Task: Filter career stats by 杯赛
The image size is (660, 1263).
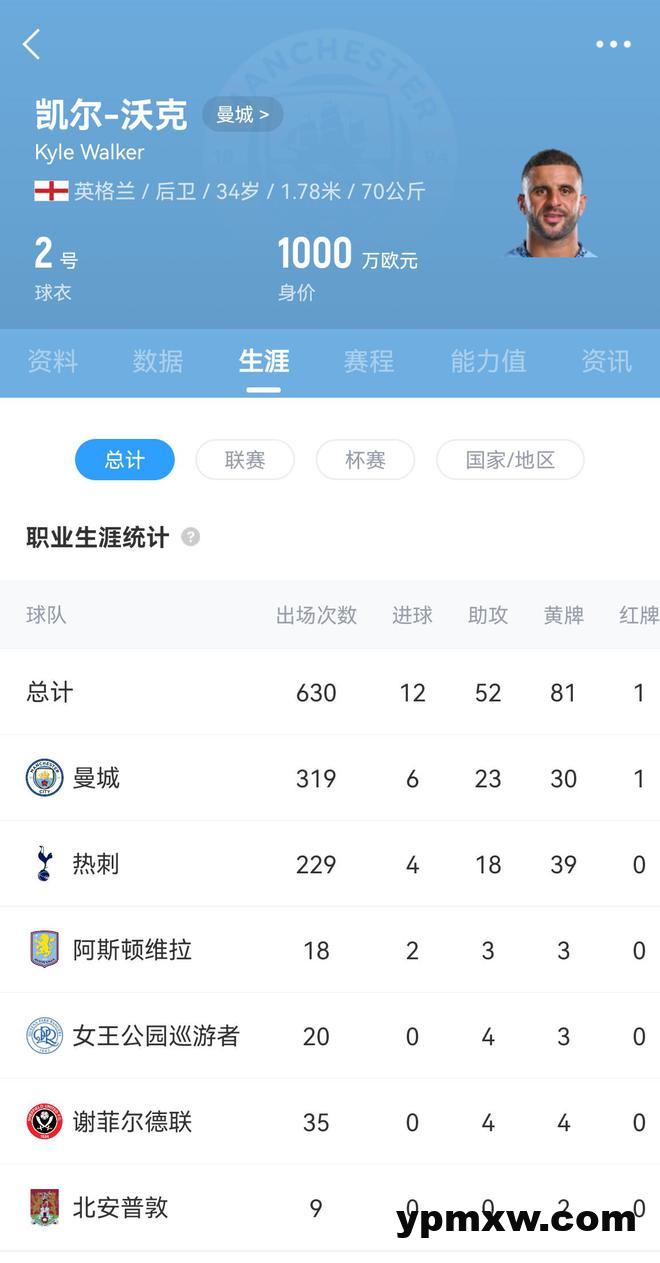Action: pos(365,460)
